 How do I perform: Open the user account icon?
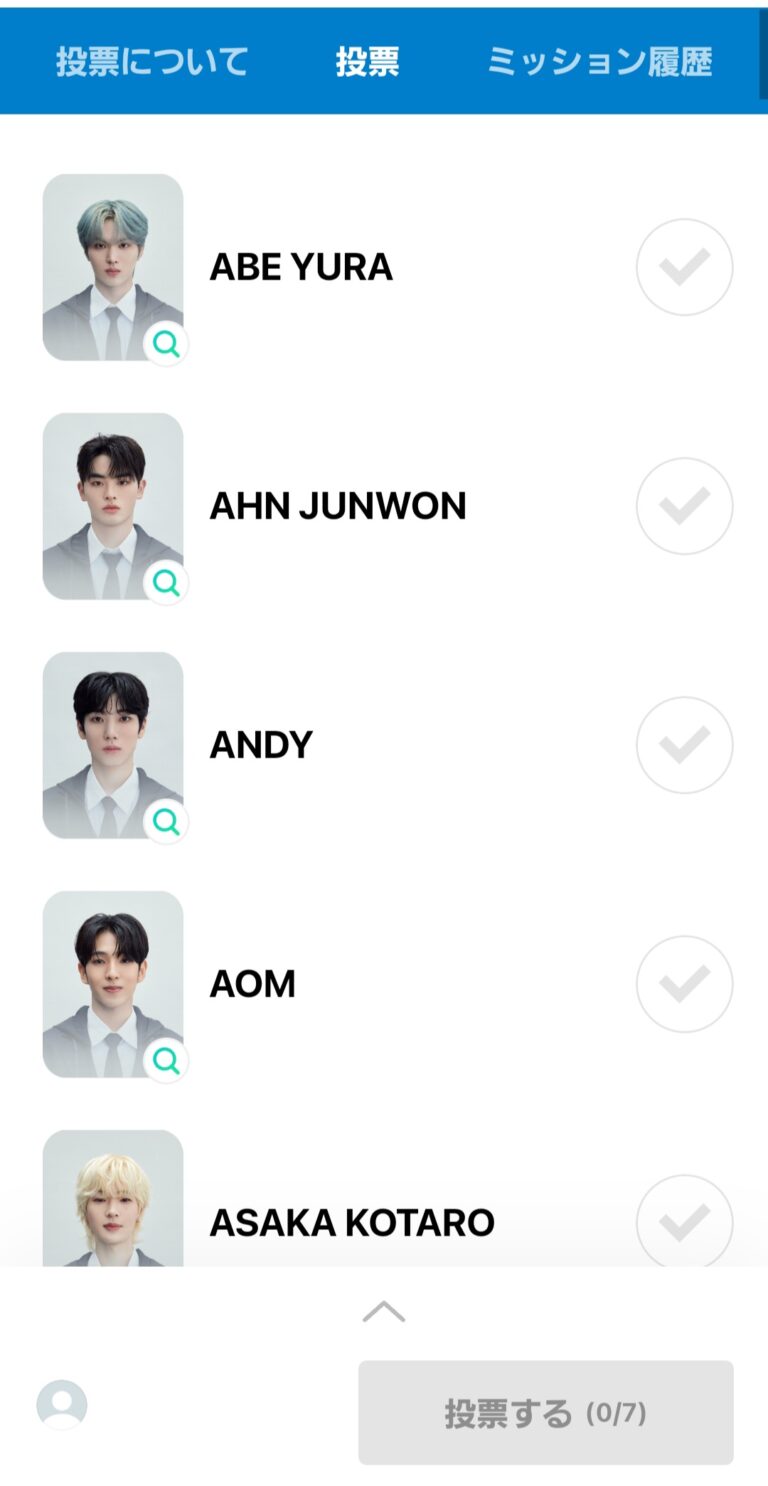pyautogui.click(x=62, y=1405)
